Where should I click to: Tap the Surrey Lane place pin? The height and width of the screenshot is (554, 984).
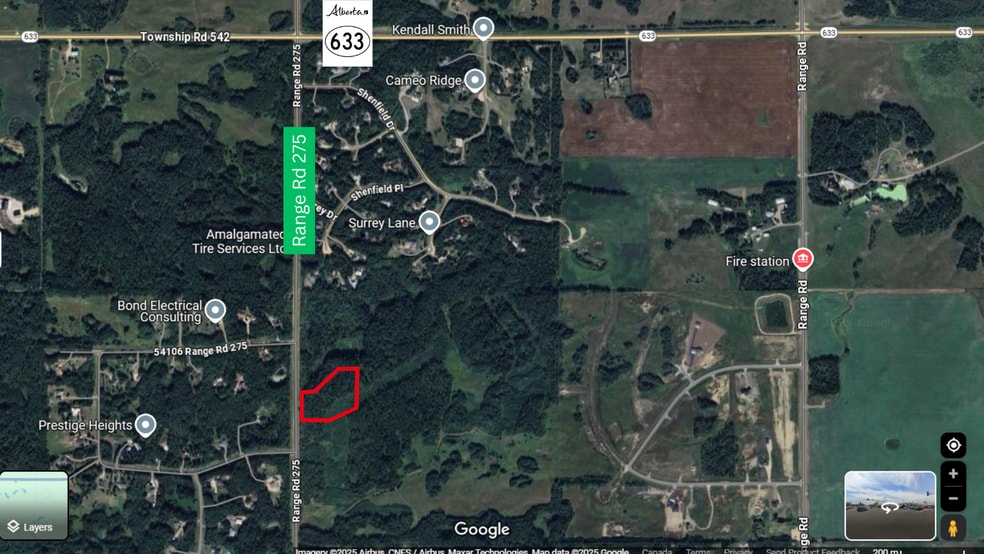coord(429,222)
